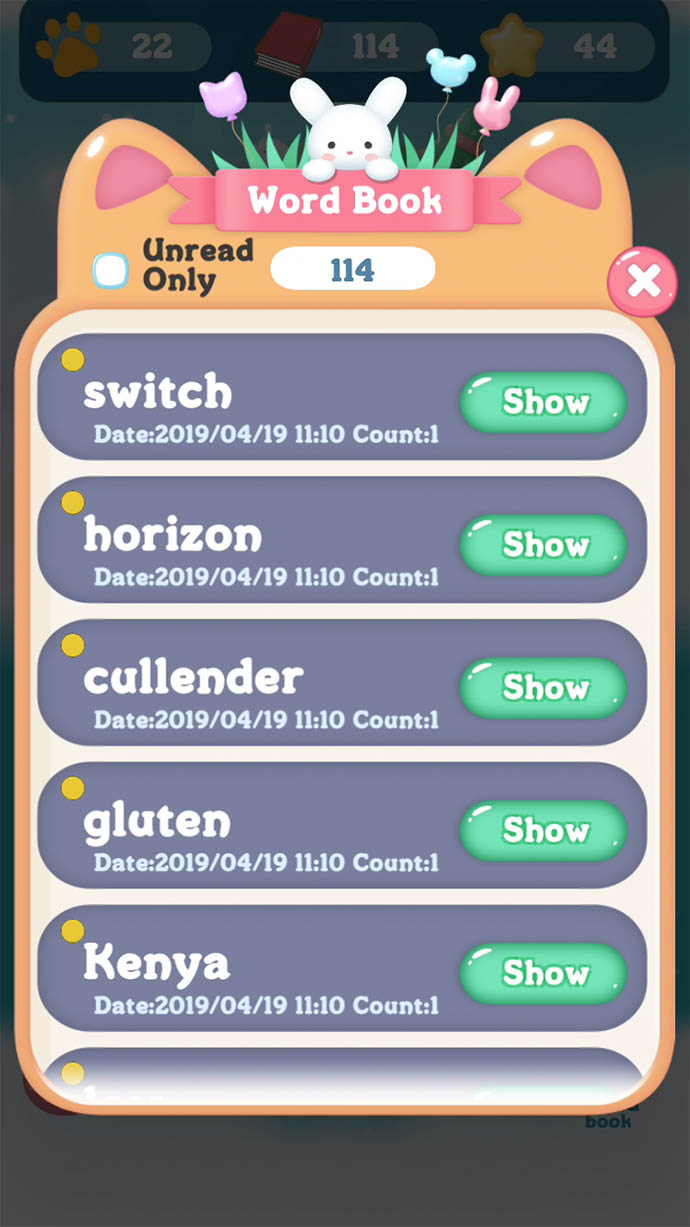Show details for Kenya
Screen dimensions: 690x1227
tap(543, 973)
